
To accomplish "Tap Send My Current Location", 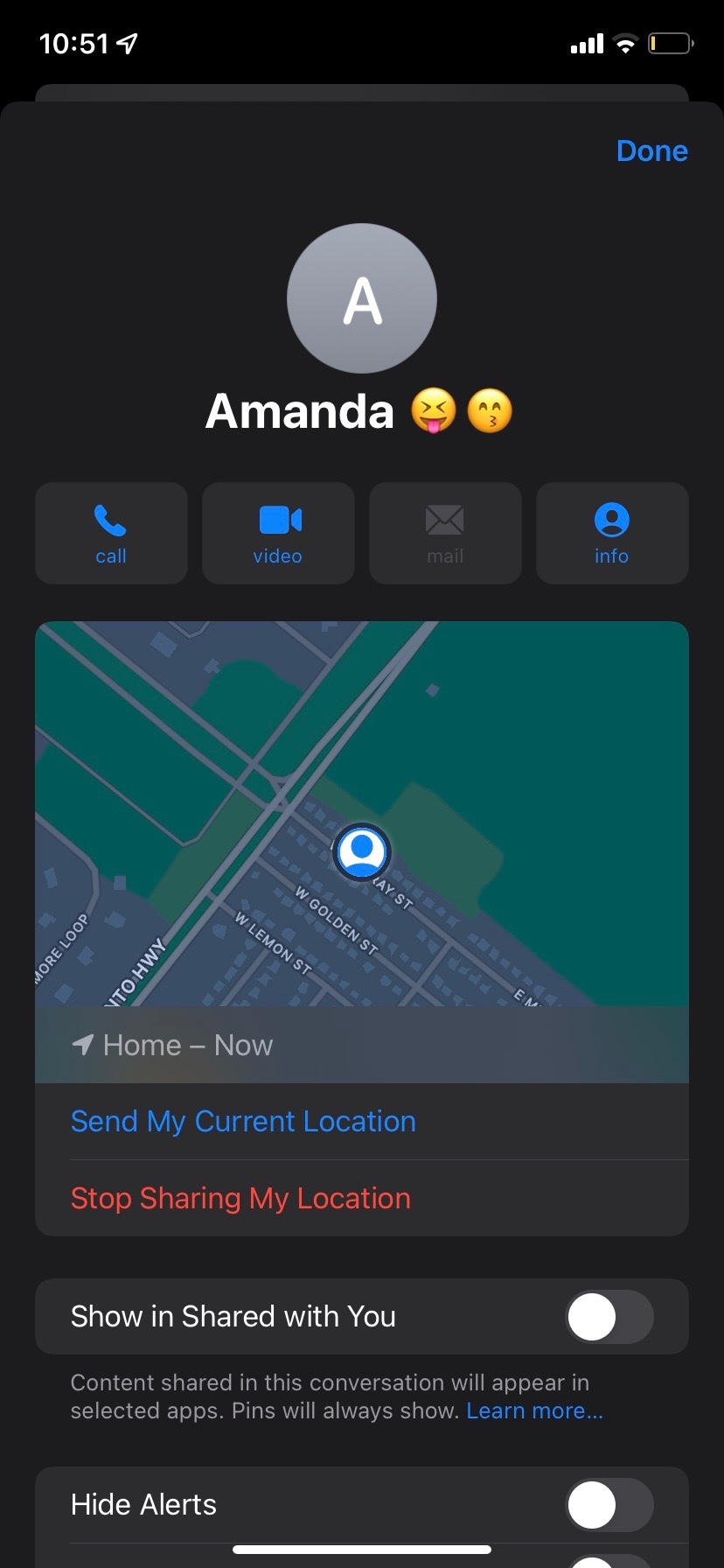I will coord(243,1121).
